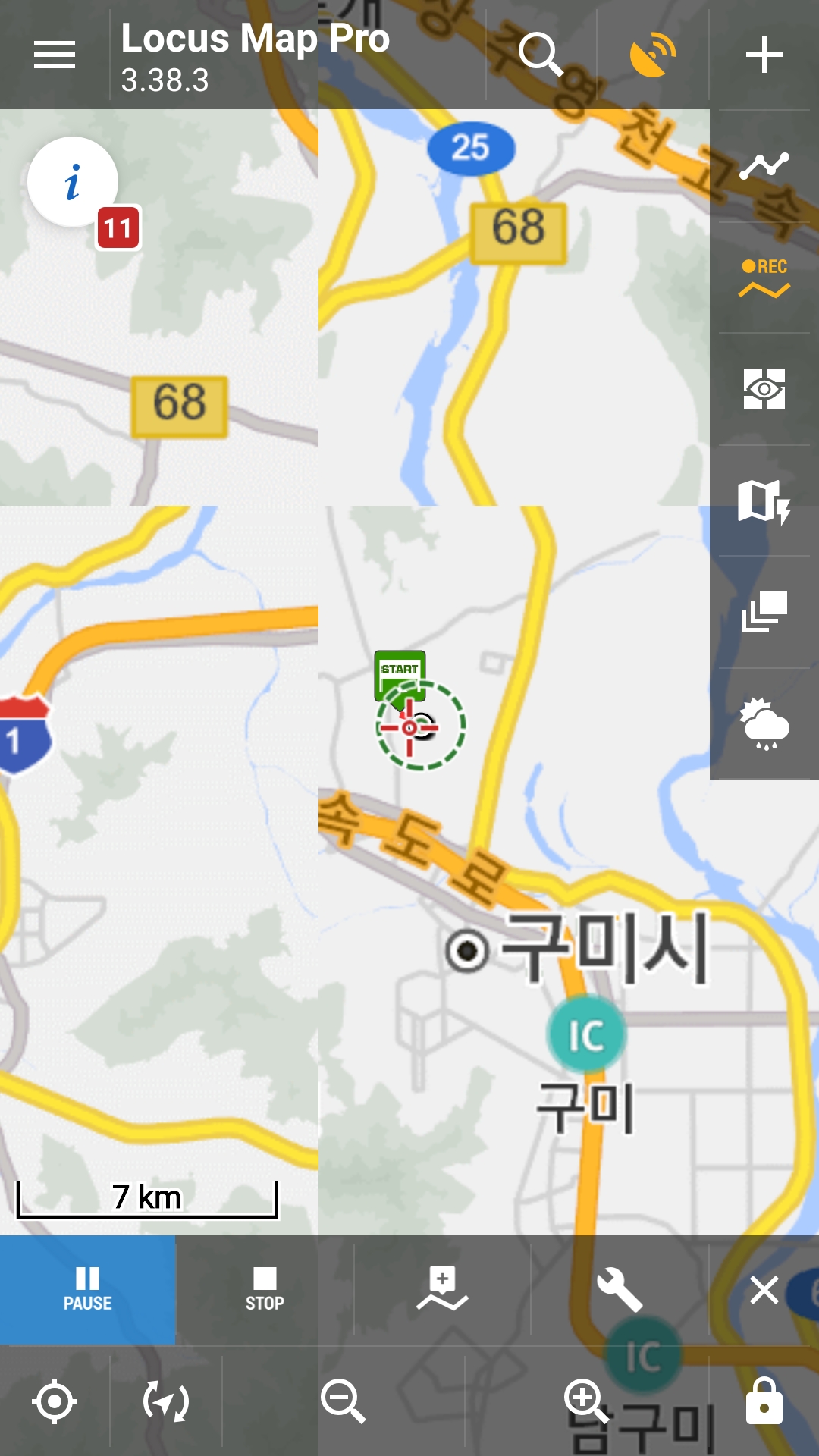
Task: Open the map layers overlay icon
Action: (x=764, y=612)
